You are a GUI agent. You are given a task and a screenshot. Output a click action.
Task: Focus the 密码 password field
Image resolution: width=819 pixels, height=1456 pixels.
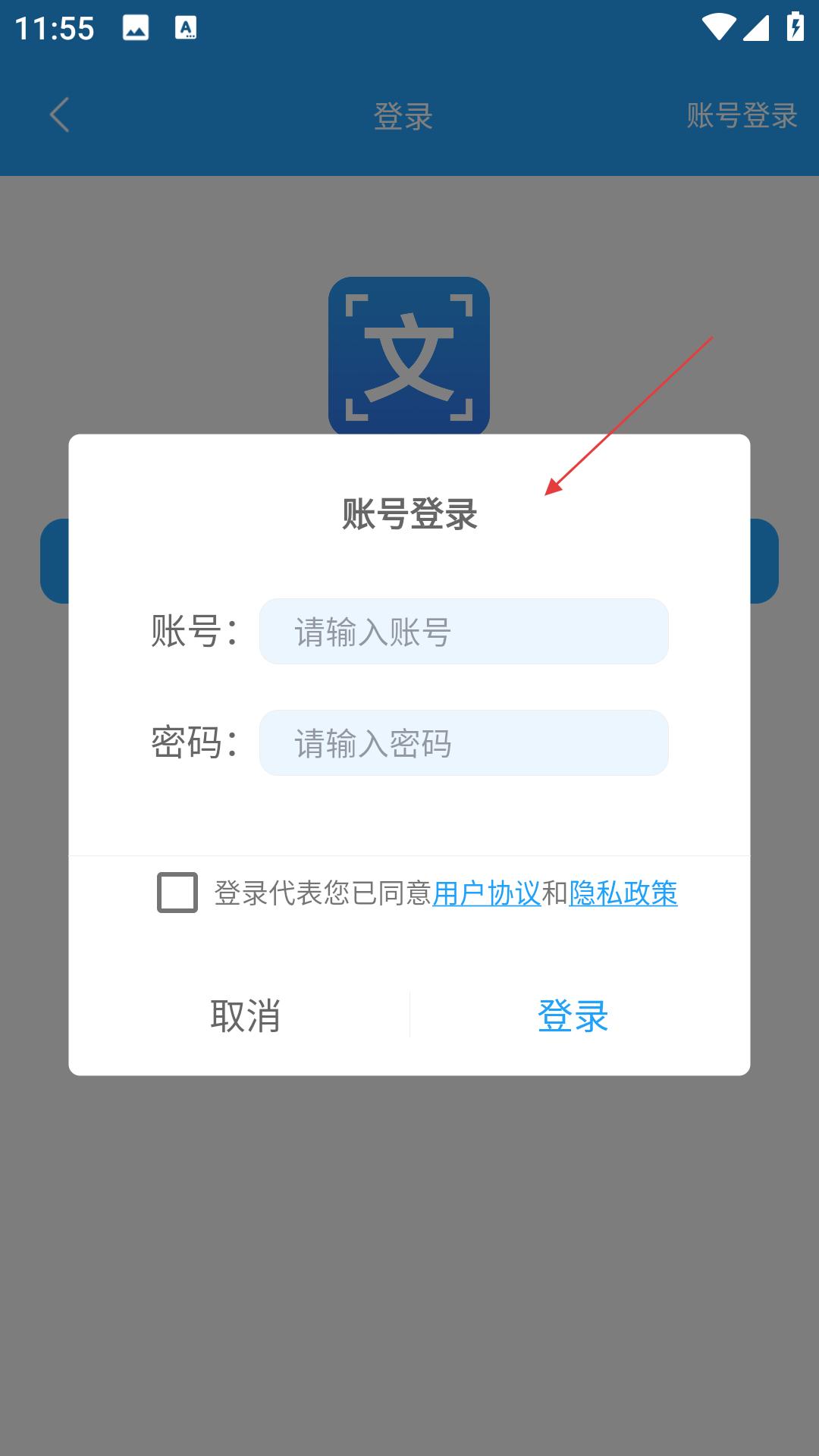pos(463,742)
